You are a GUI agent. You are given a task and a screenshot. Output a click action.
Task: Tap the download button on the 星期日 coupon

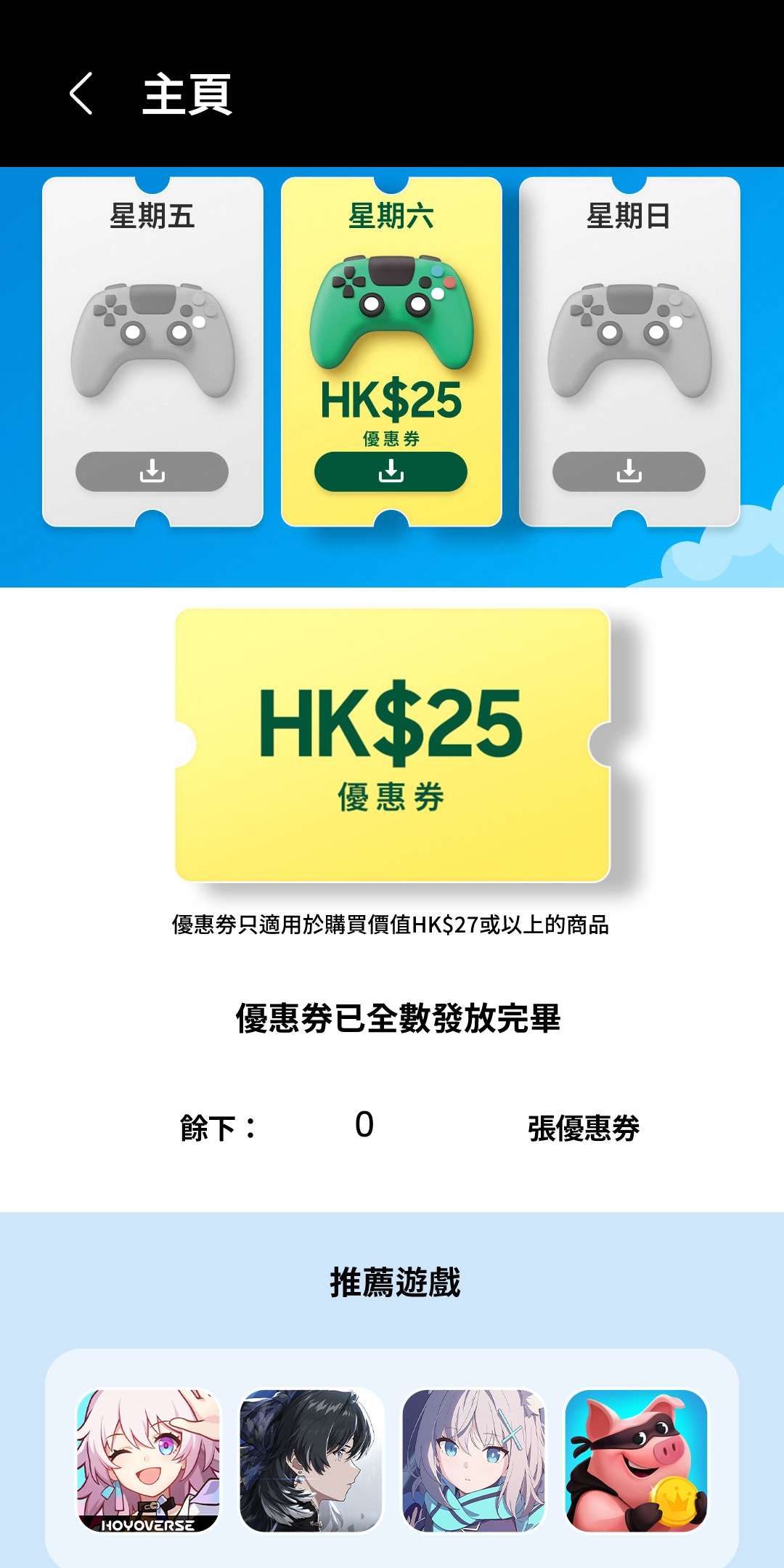(x=629, y=471)
